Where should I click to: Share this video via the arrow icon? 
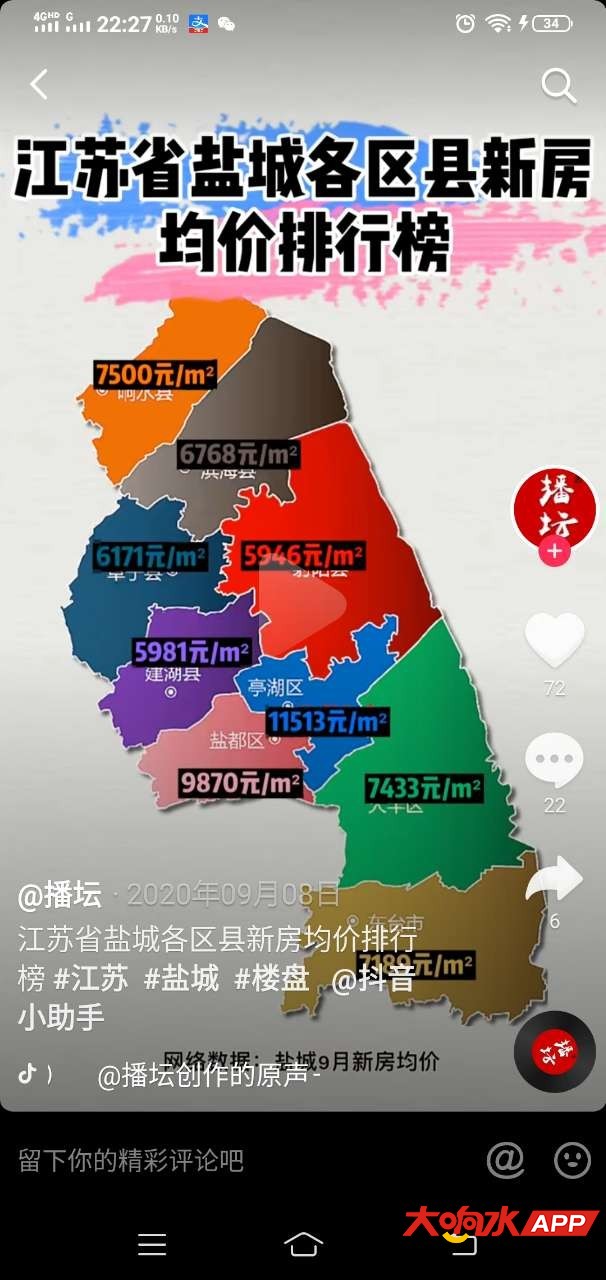click(x=554, y=879)
